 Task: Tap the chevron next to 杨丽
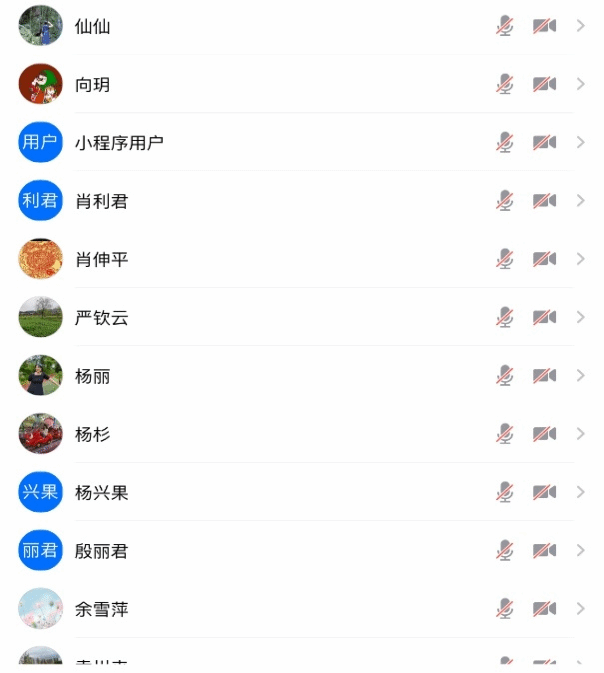pos(581,375)
